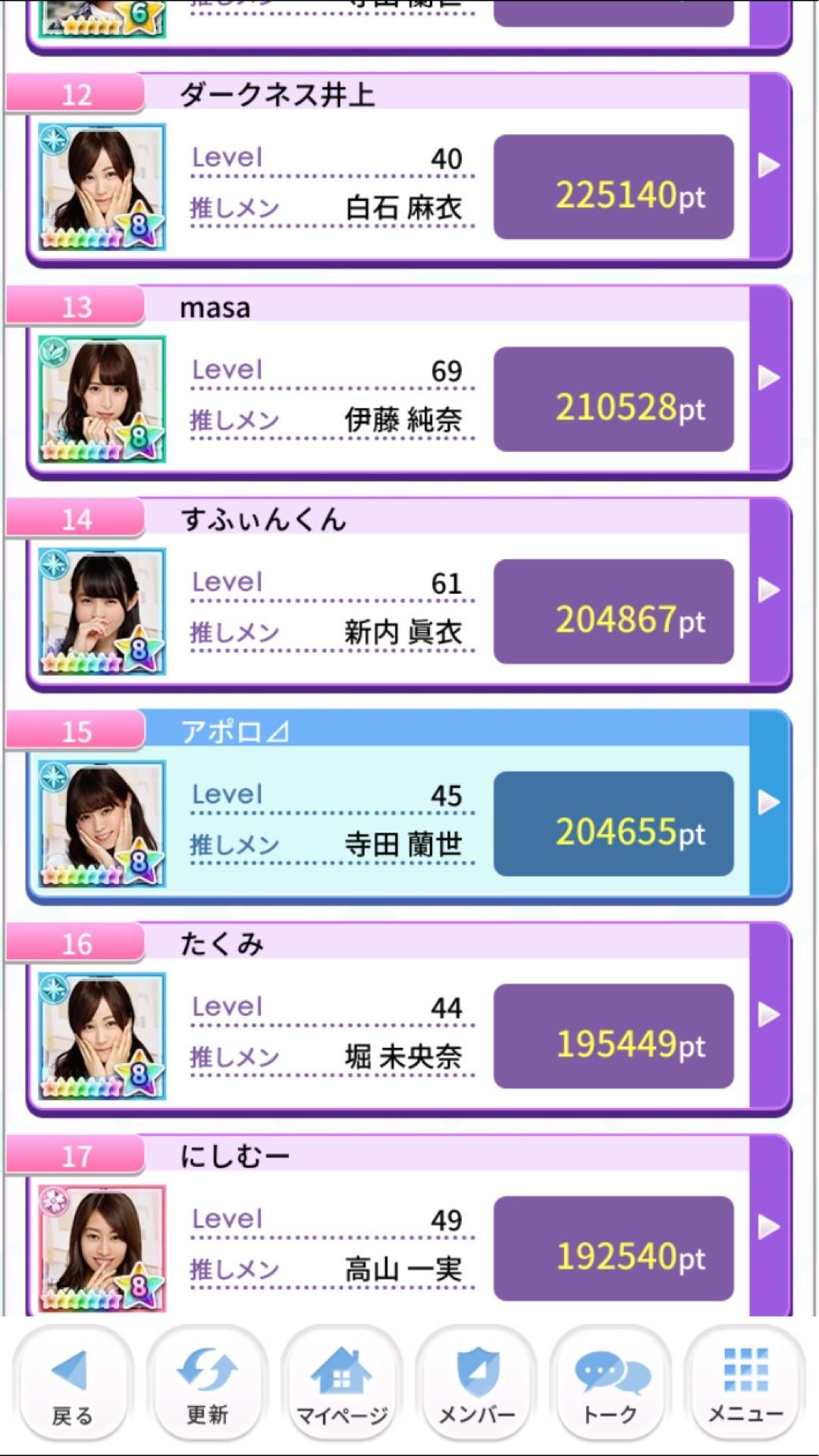The height and width of the screenshot is (1456, 819).
Task: Open rank 12 player ダークネス井上
Action: pyautogui.click(x=769, y=165)
